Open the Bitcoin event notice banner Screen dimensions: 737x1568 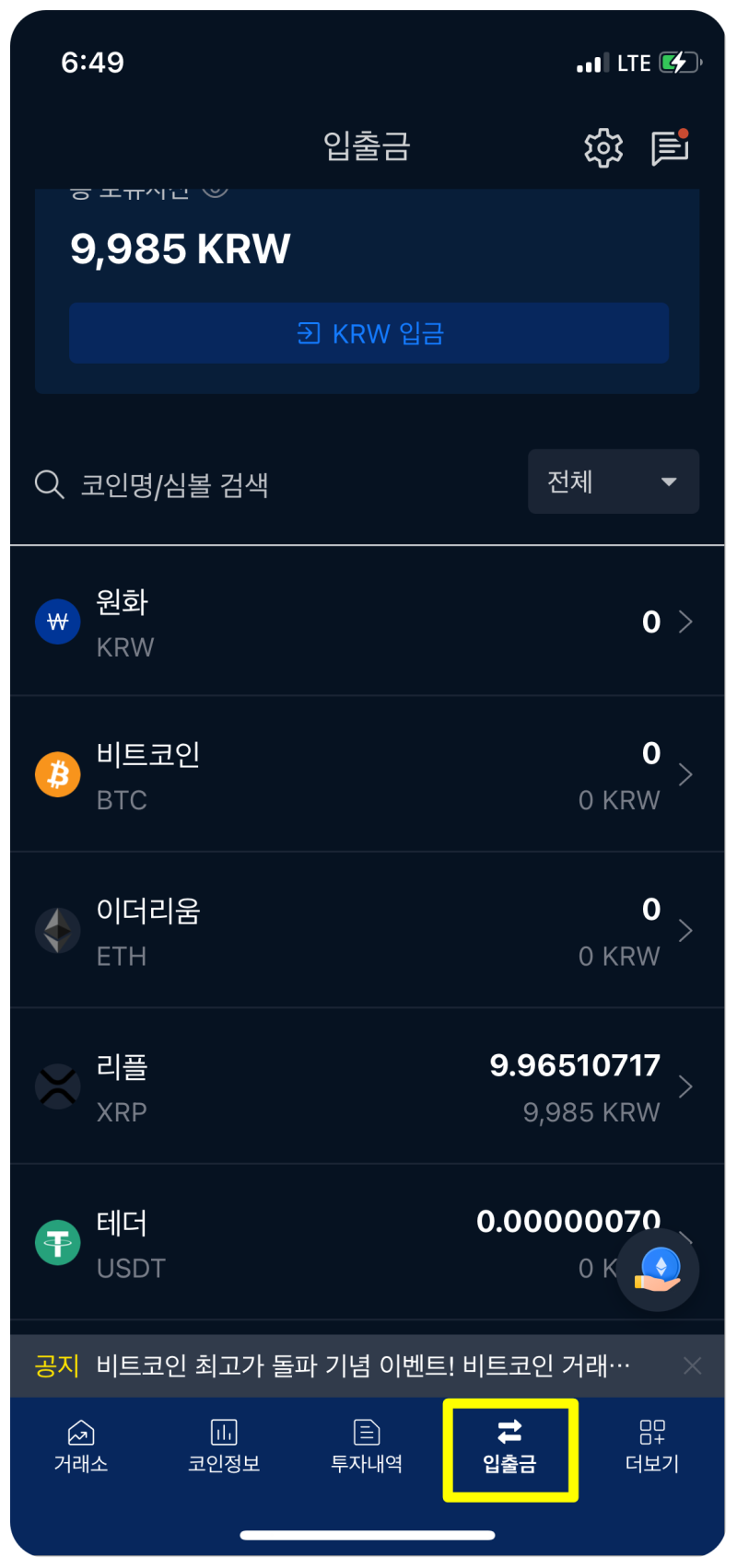(x=350, y=1365)
